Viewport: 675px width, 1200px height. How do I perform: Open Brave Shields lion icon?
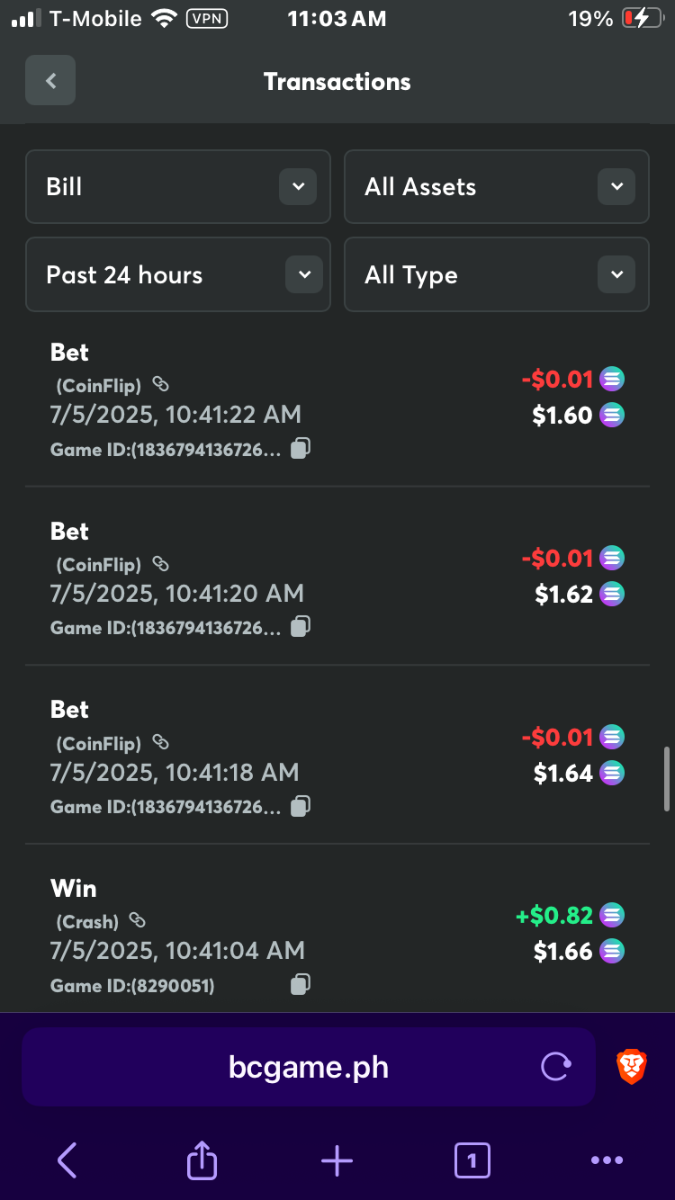click(x=632, y=1067)
